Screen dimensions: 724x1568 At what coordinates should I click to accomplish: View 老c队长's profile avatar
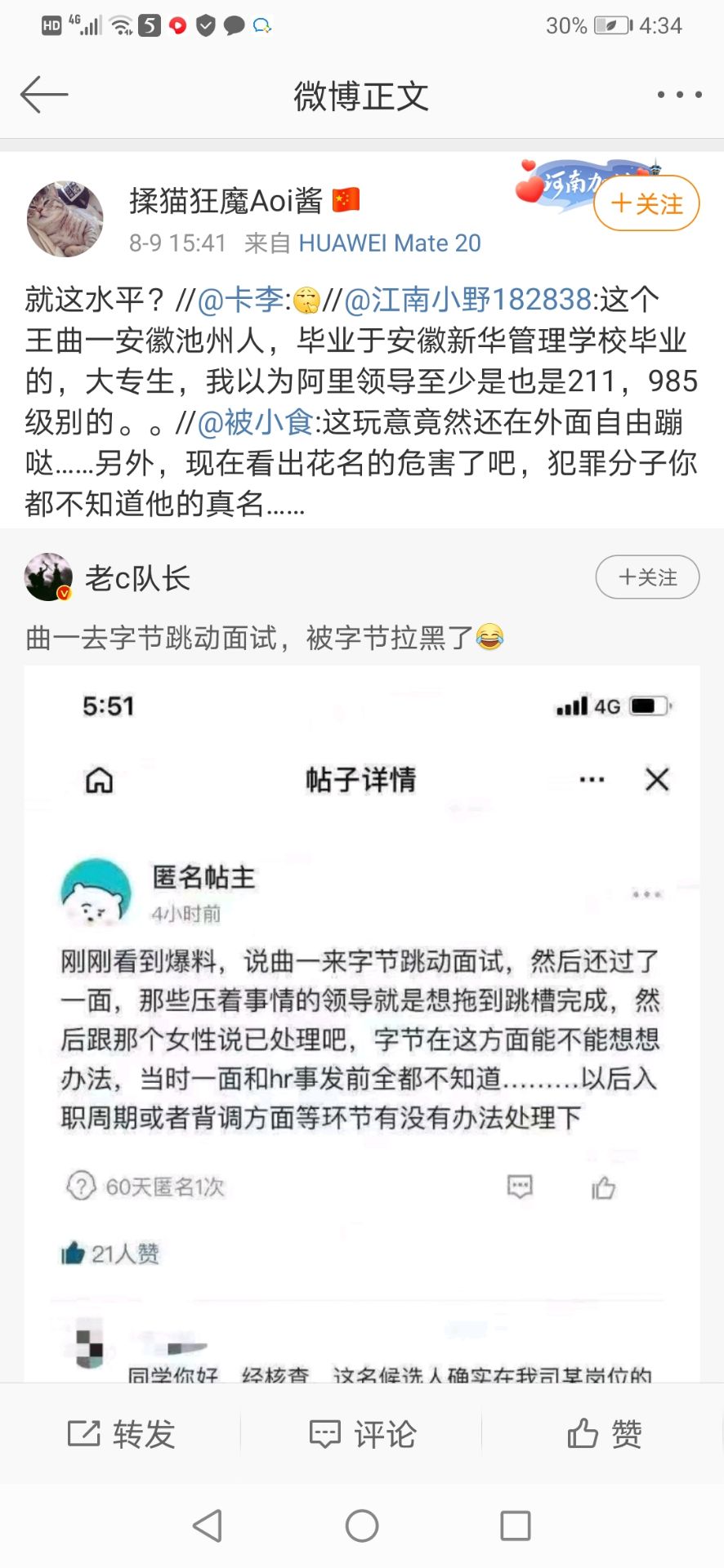click(x=48, y=577)
